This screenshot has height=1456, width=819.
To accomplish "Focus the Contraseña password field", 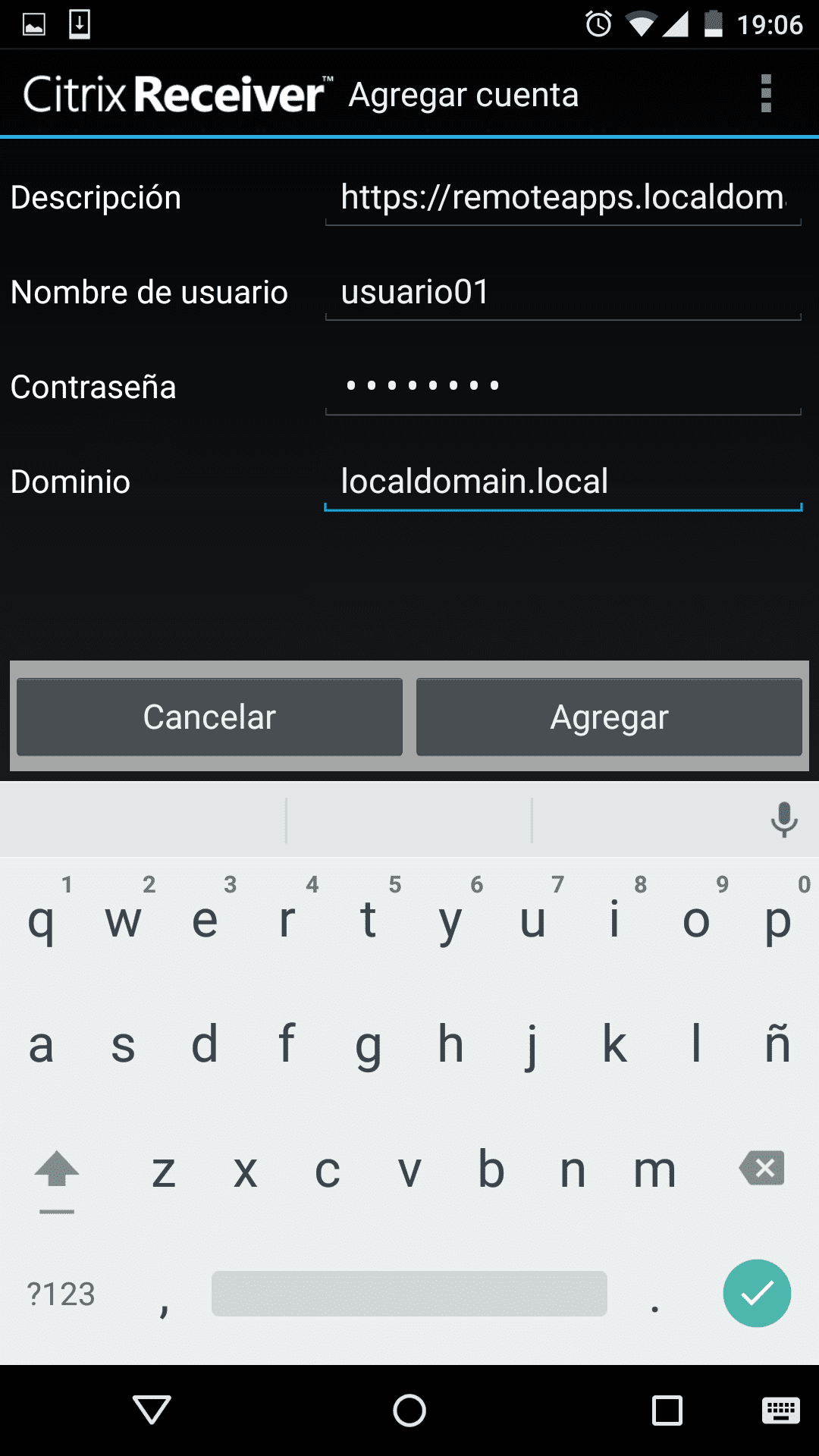I will (x=563, y=387).
